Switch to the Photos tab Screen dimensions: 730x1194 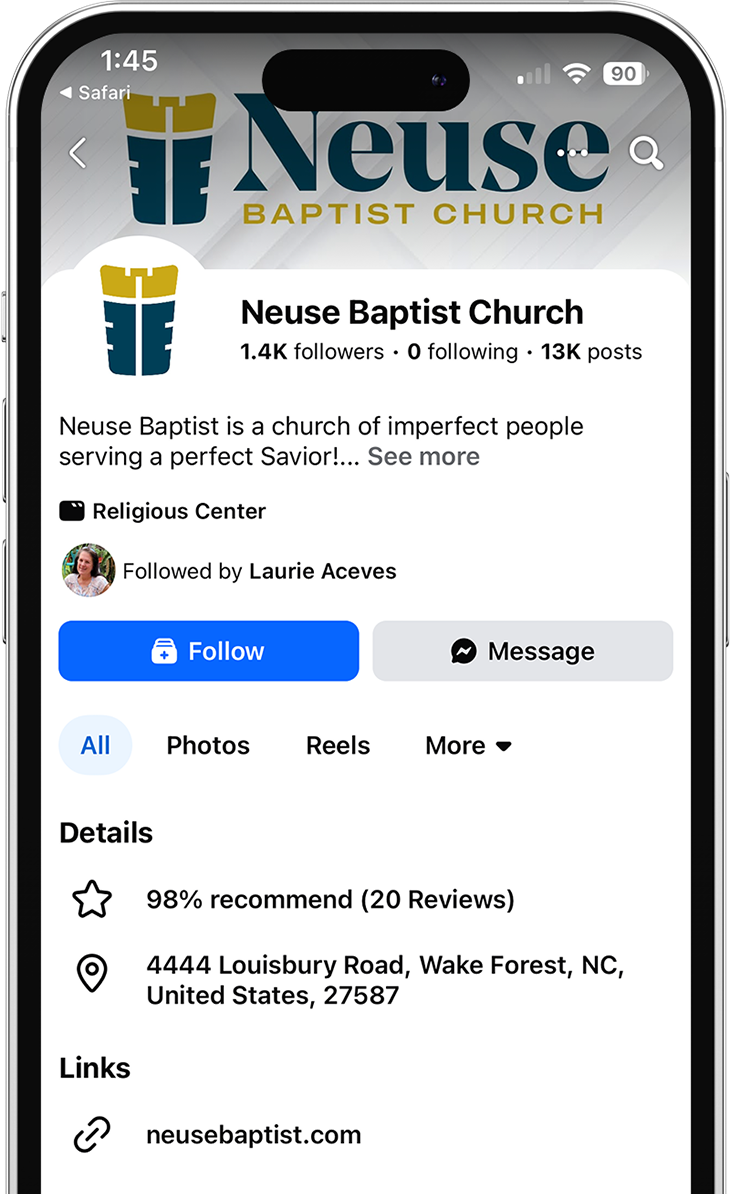click(x=207, y=745)
